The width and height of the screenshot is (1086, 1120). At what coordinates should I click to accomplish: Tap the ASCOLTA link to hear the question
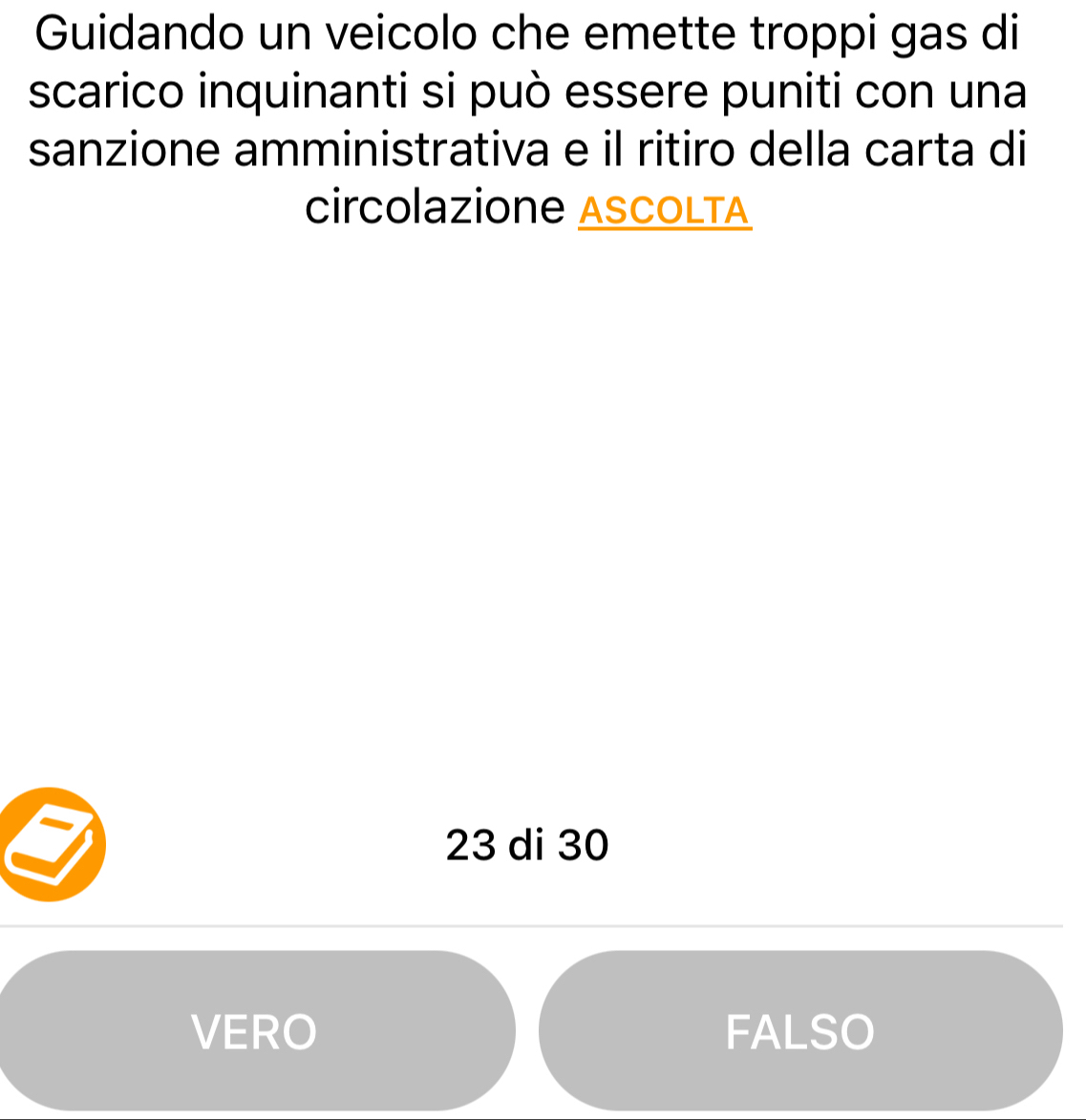[x=665, y=210]
